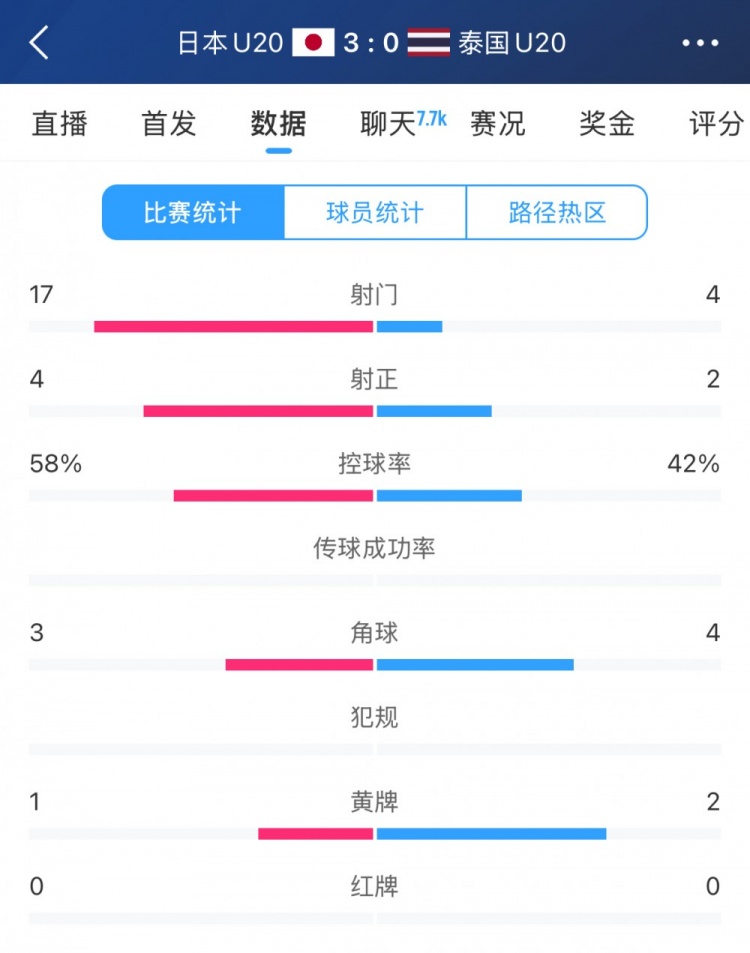Screen dimensions: 750x953
Task: Select the 比赛统计 segment
Action: [x=193, y=212]
